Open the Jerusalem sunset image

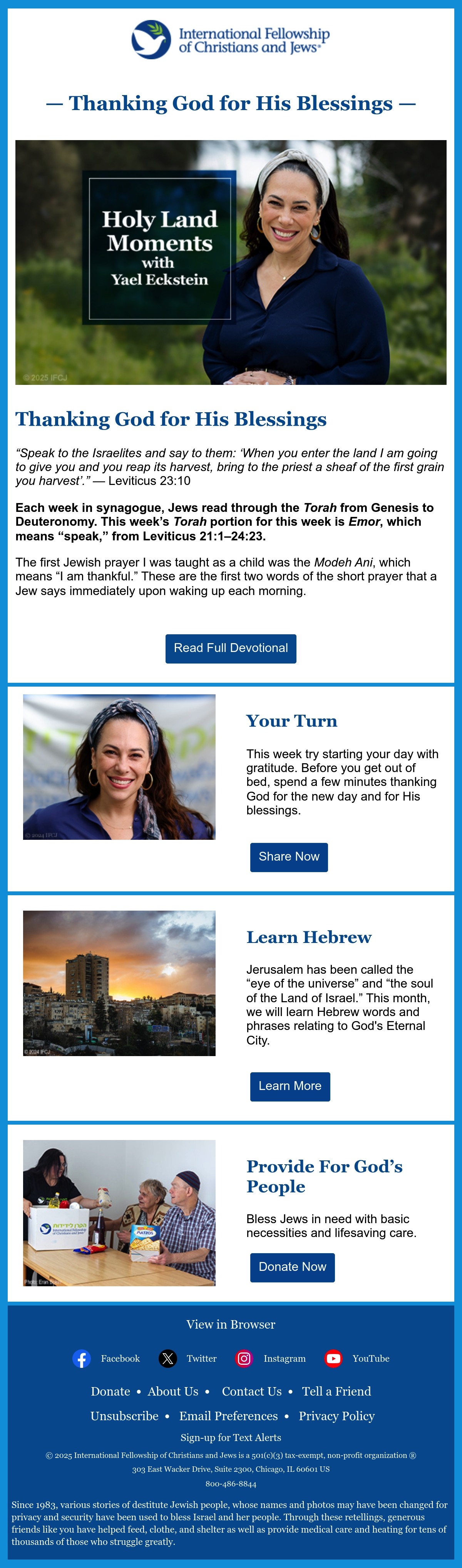pyautogui.click(x=119, y=983)
